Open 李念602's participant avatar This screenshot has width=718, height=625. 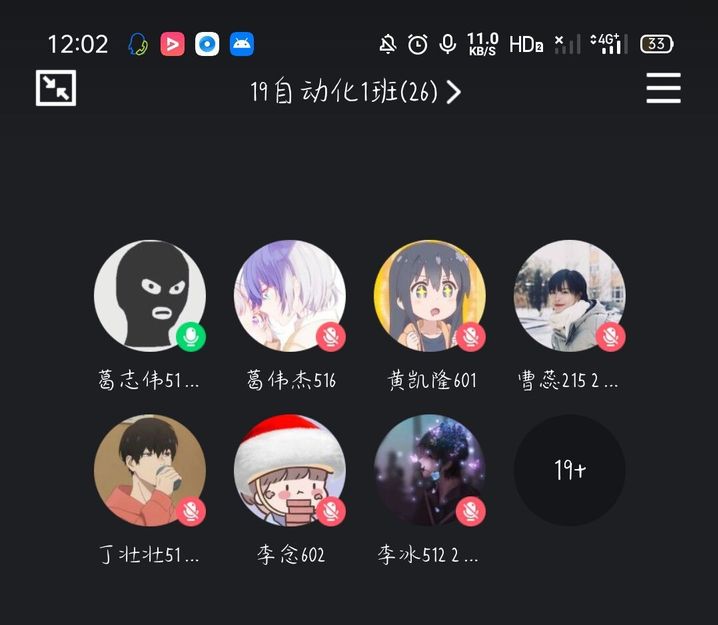pos(290,470)
